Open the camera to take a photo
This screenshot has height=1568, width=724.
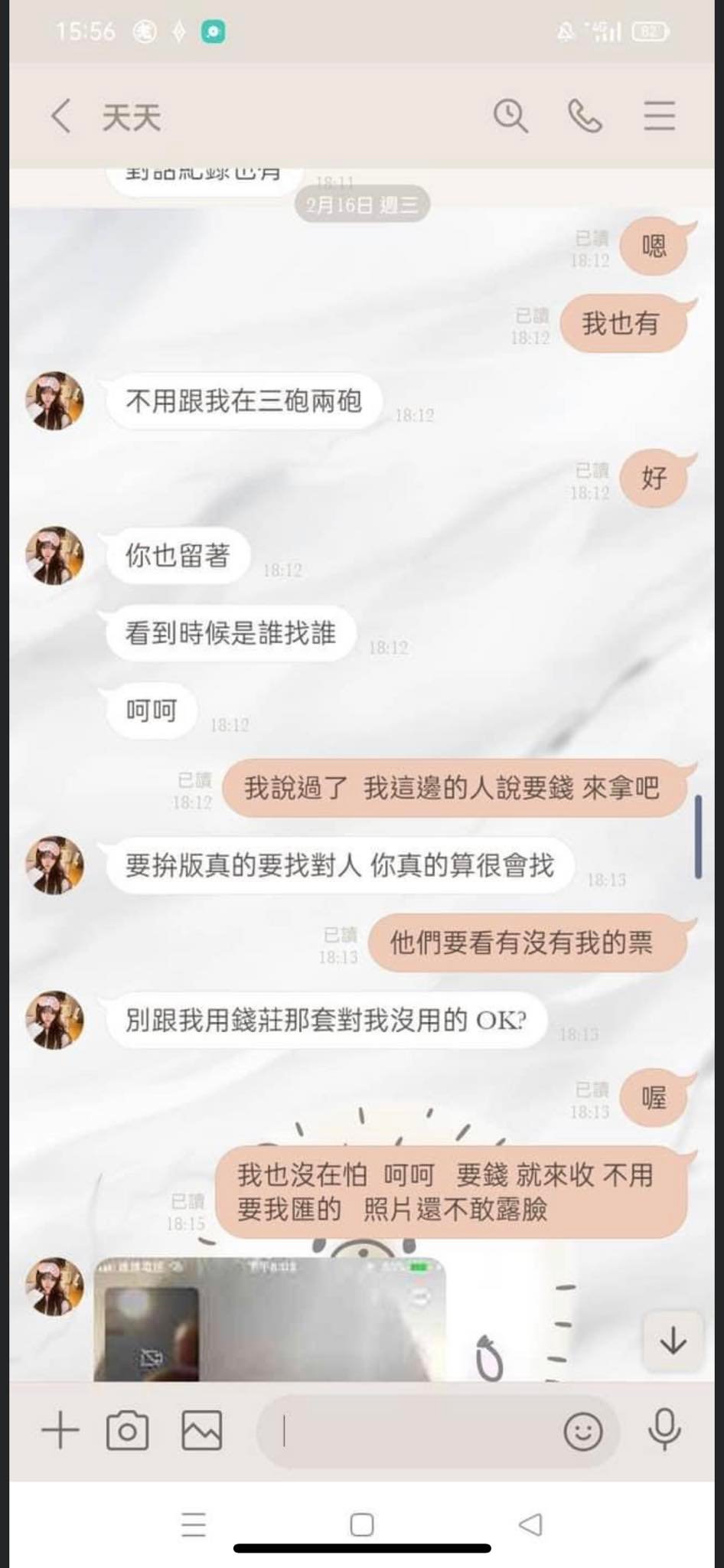tap(128, 1430)
